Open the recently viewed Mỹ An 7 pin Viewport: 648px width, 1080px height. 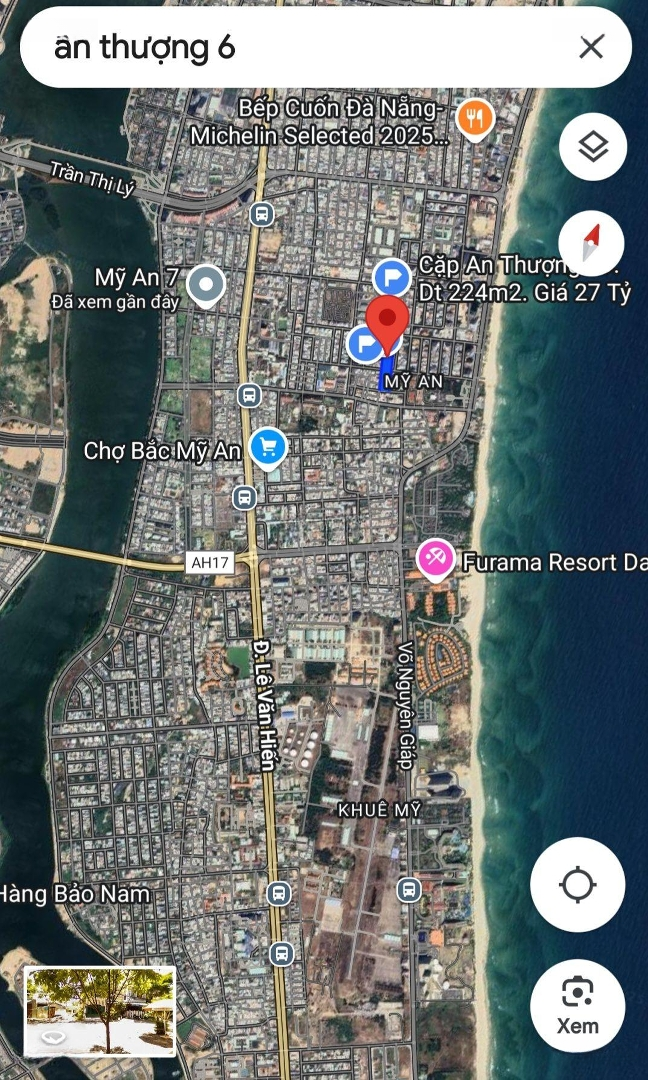(x=206, y=284)
